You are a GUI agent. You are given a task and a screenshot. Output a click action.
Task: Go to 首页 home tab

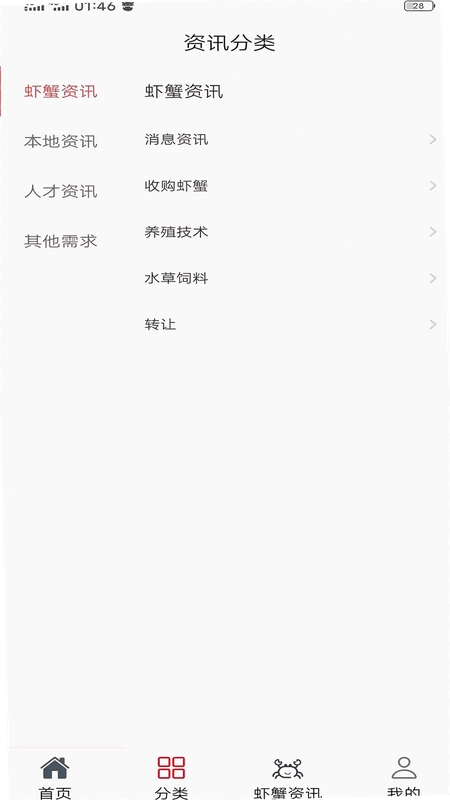click(x=55, y=777)
